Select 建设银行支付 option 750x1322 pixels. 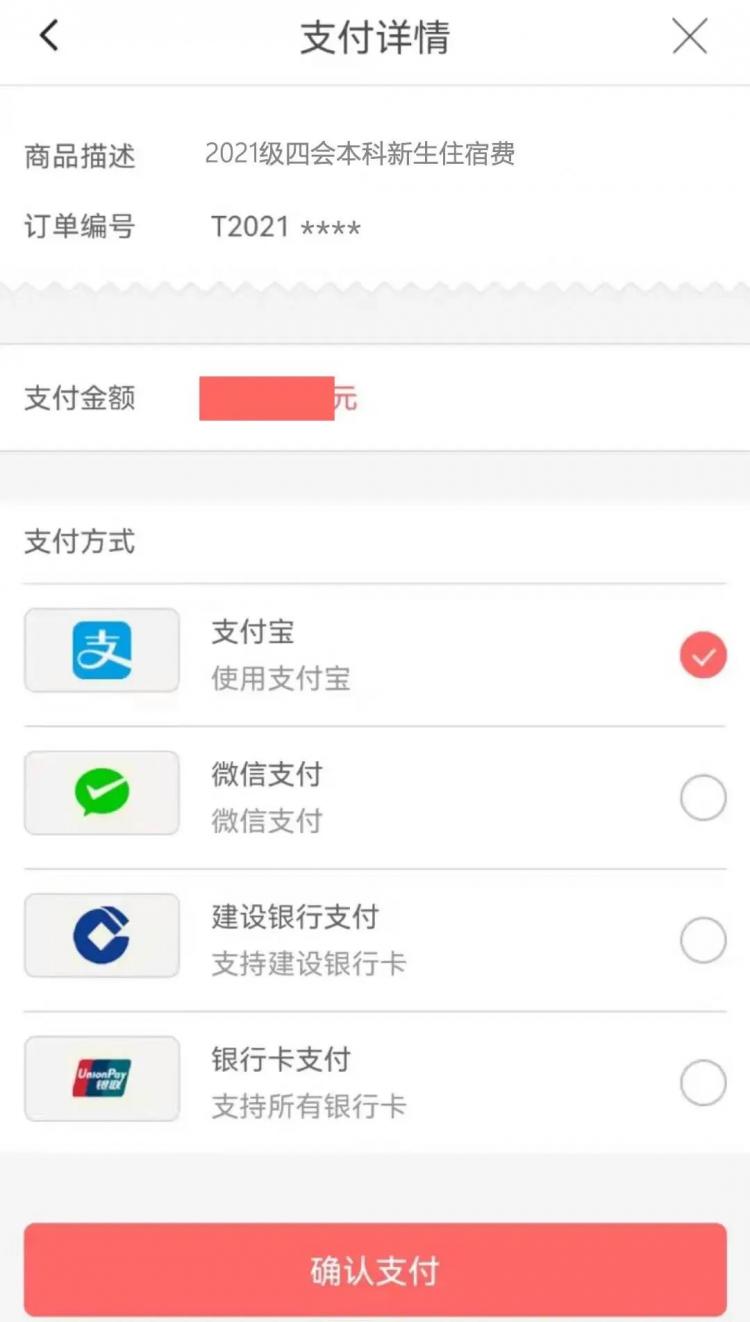tap(703, 940)
